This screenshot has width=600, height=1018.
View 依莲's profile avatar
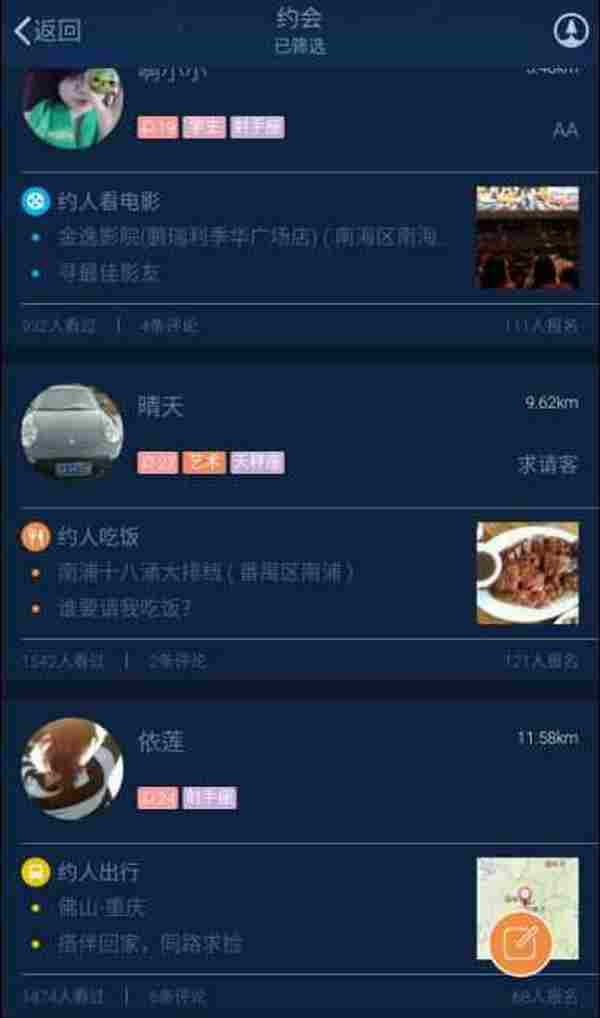[72, 767]
